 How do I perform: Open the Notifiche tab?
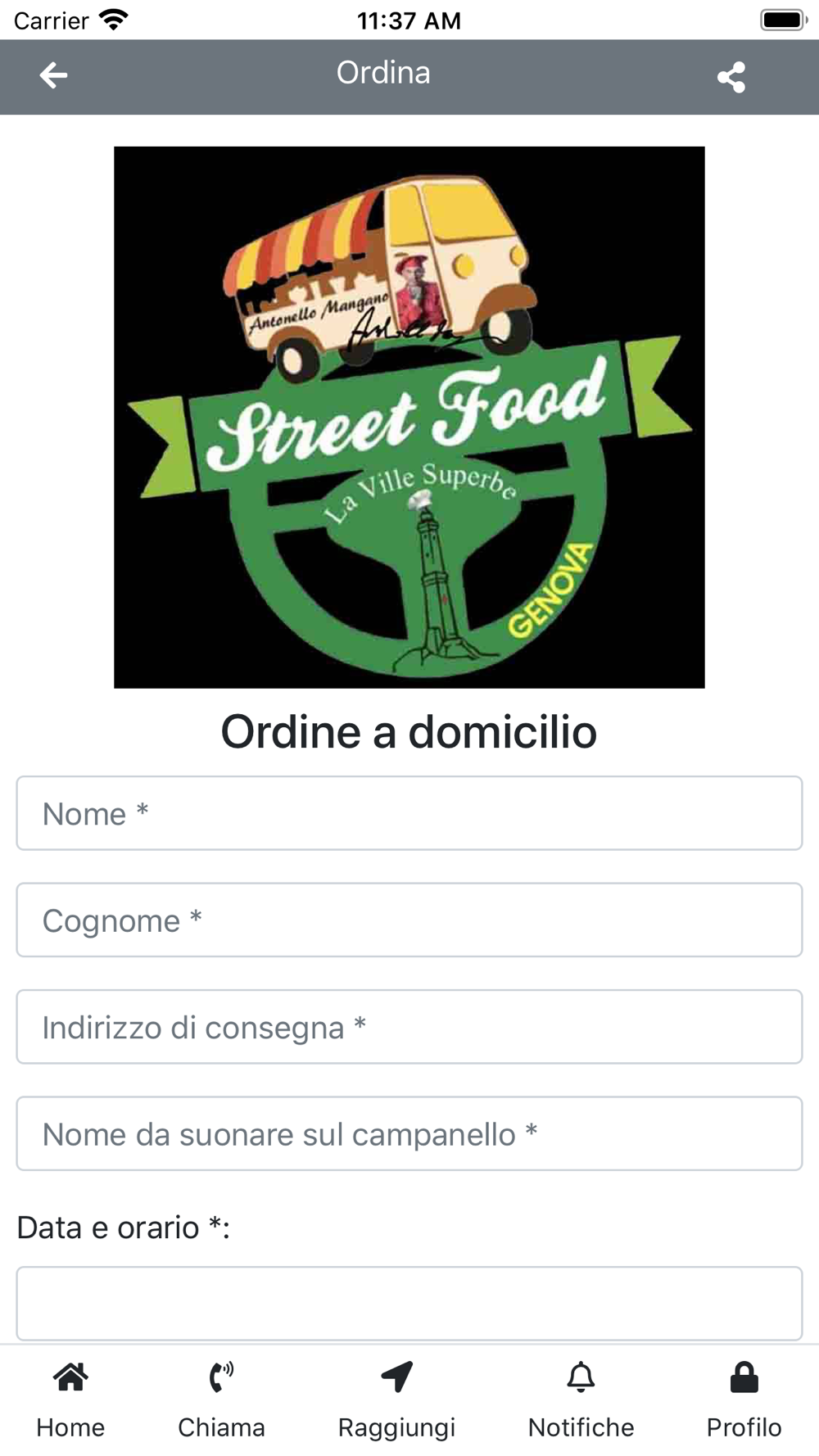click(581, 1400)
